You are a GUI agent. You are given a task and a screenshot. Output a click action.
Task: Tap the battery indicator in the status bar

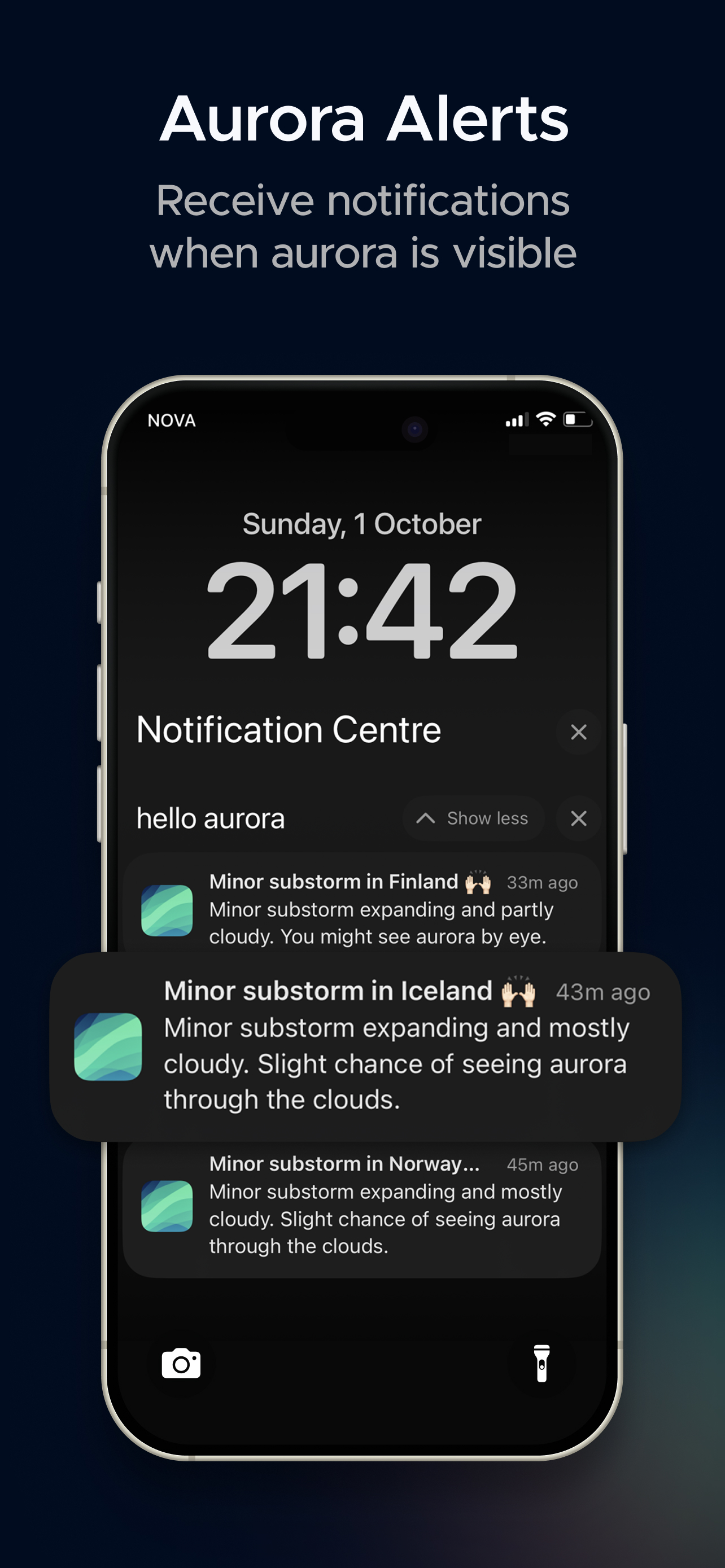click(577, 419)
